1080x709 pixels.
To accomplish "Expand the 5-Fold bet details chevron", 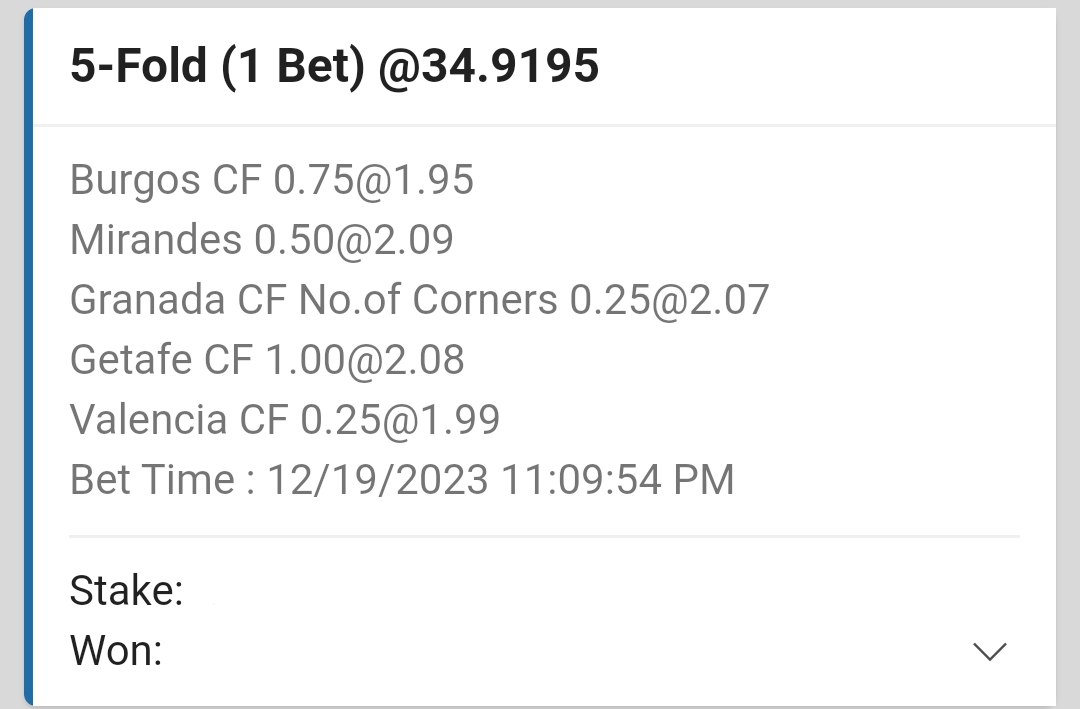I will pyautogui.click(x=989, y=652).
